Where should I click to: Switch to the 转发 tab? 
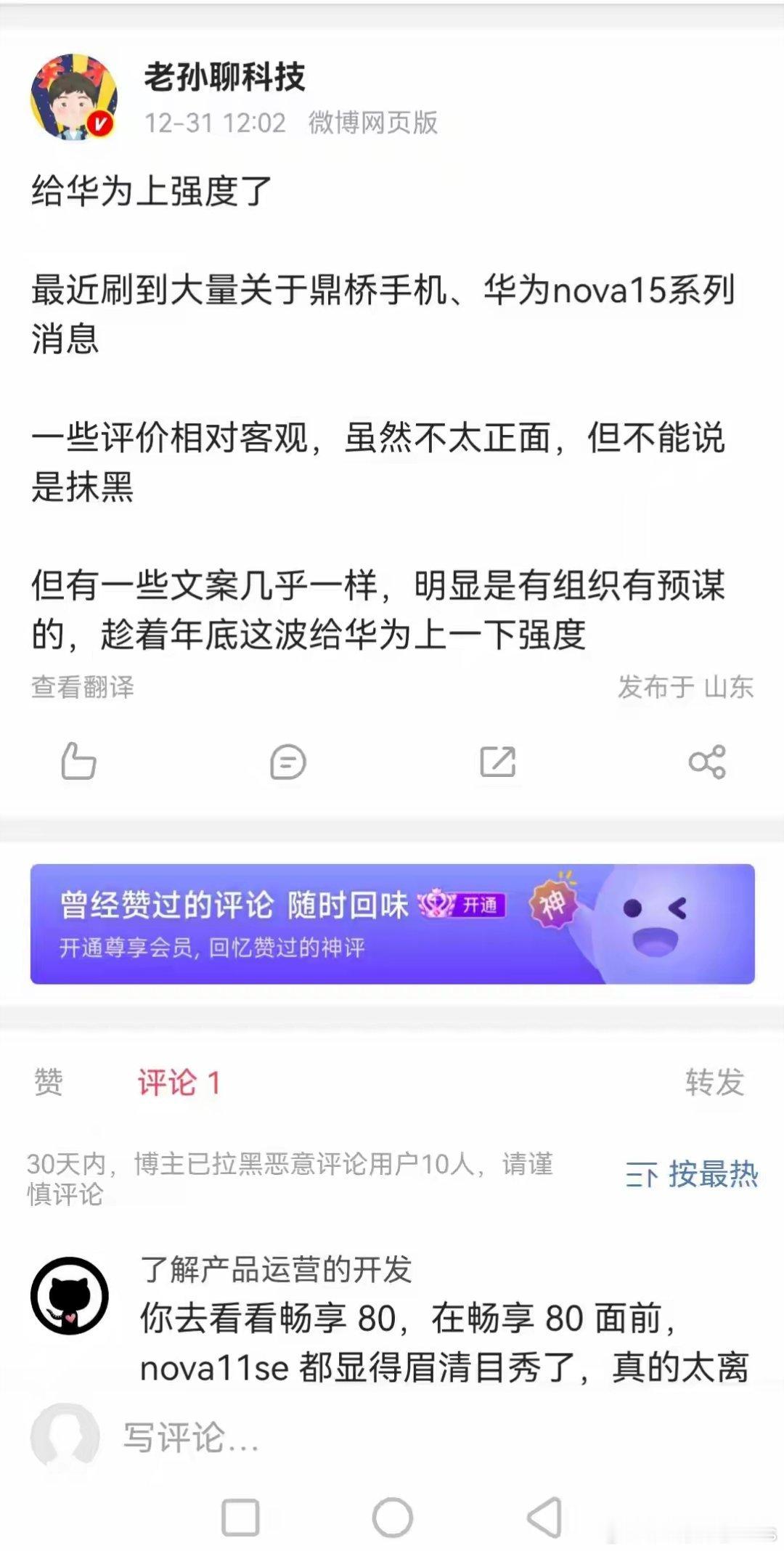(715, 1081)
